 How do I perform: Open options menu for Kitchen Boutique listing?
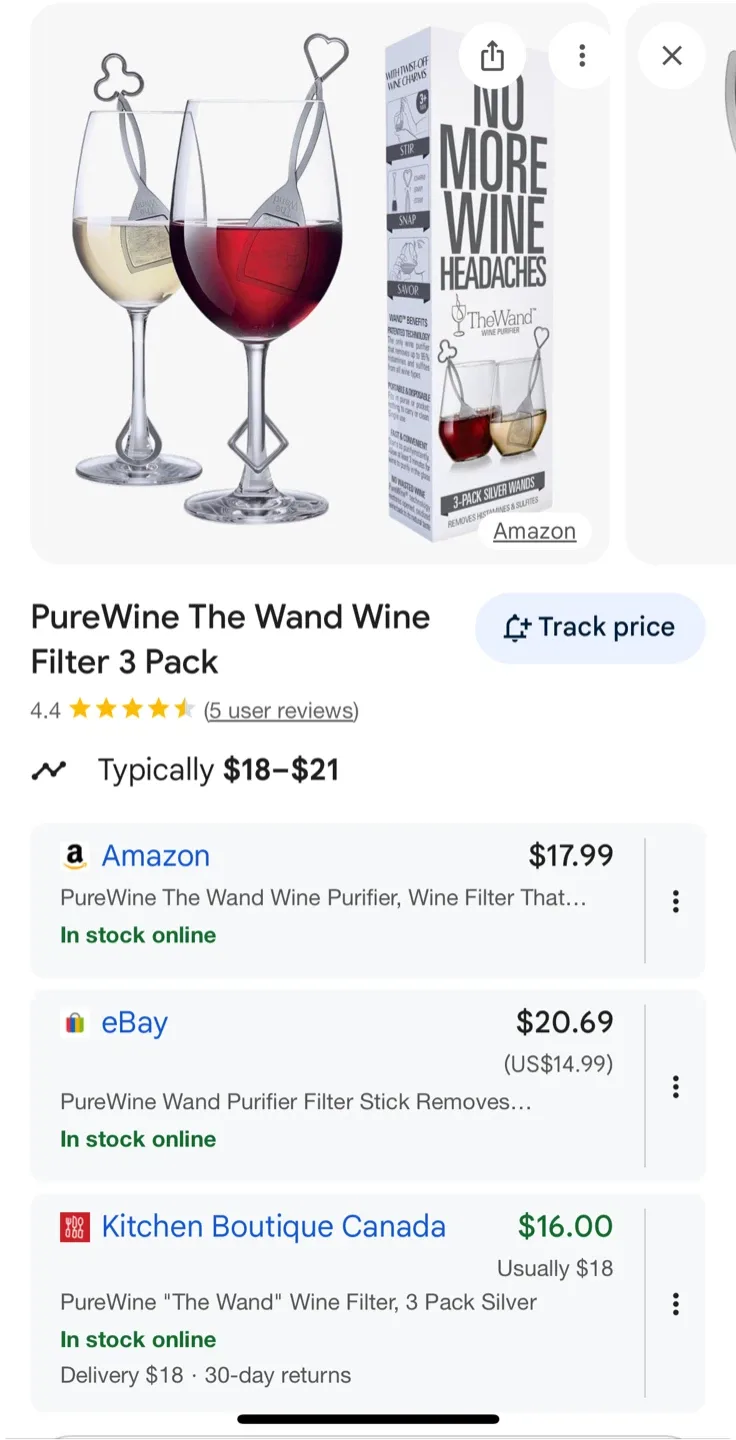tap(676, 1303)
